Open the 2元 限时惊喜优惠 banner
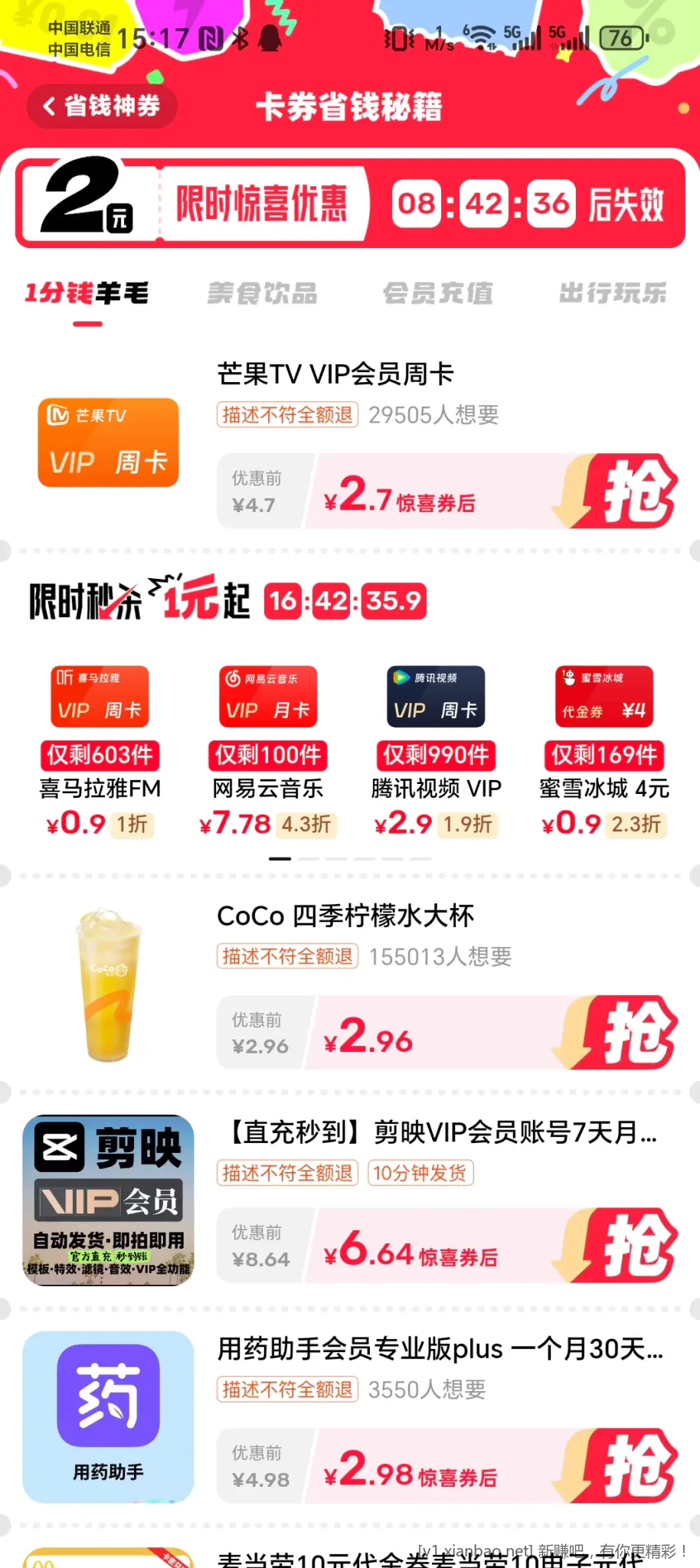 point(349,204)
